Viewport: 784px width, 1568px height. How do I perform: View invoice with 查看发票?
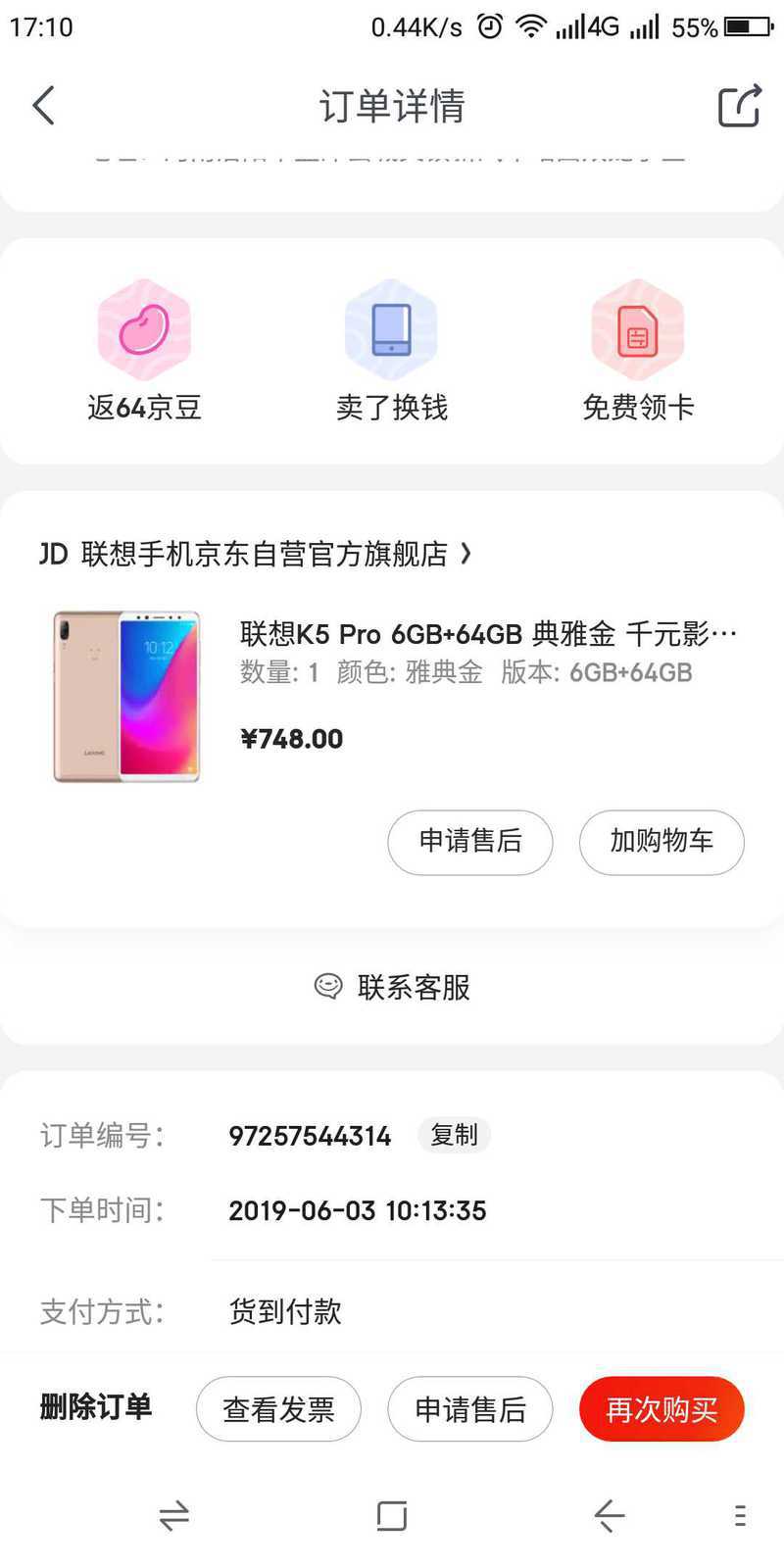coord(278,1409)
